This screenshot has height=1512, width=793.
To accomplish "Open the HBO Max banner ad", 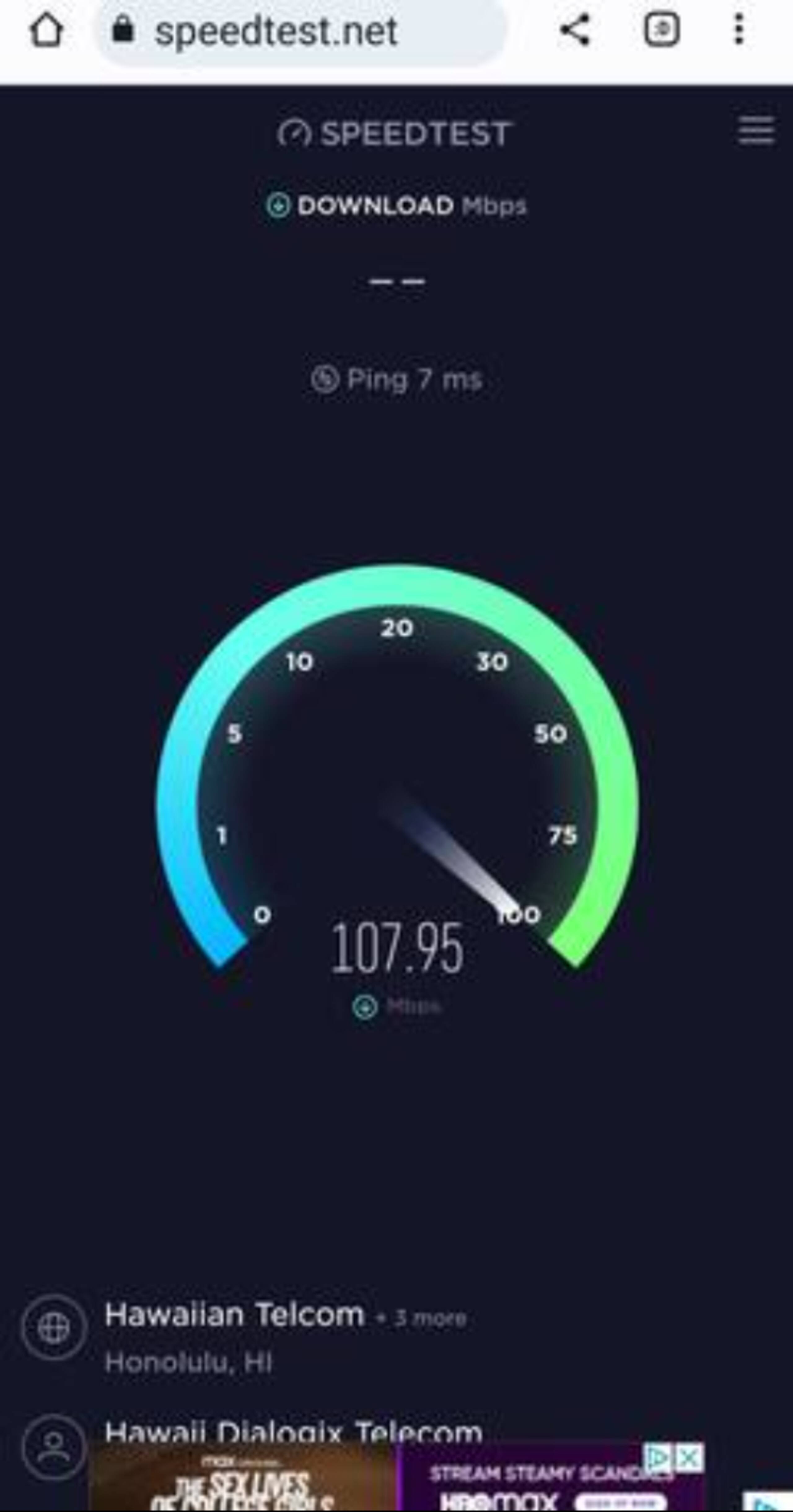I will coord(396,1478).
